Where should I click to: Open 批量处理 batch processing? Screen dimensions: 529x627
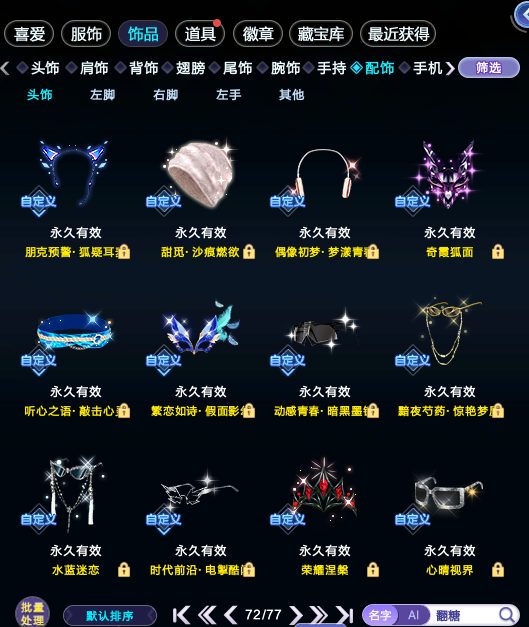pos(32,614)
